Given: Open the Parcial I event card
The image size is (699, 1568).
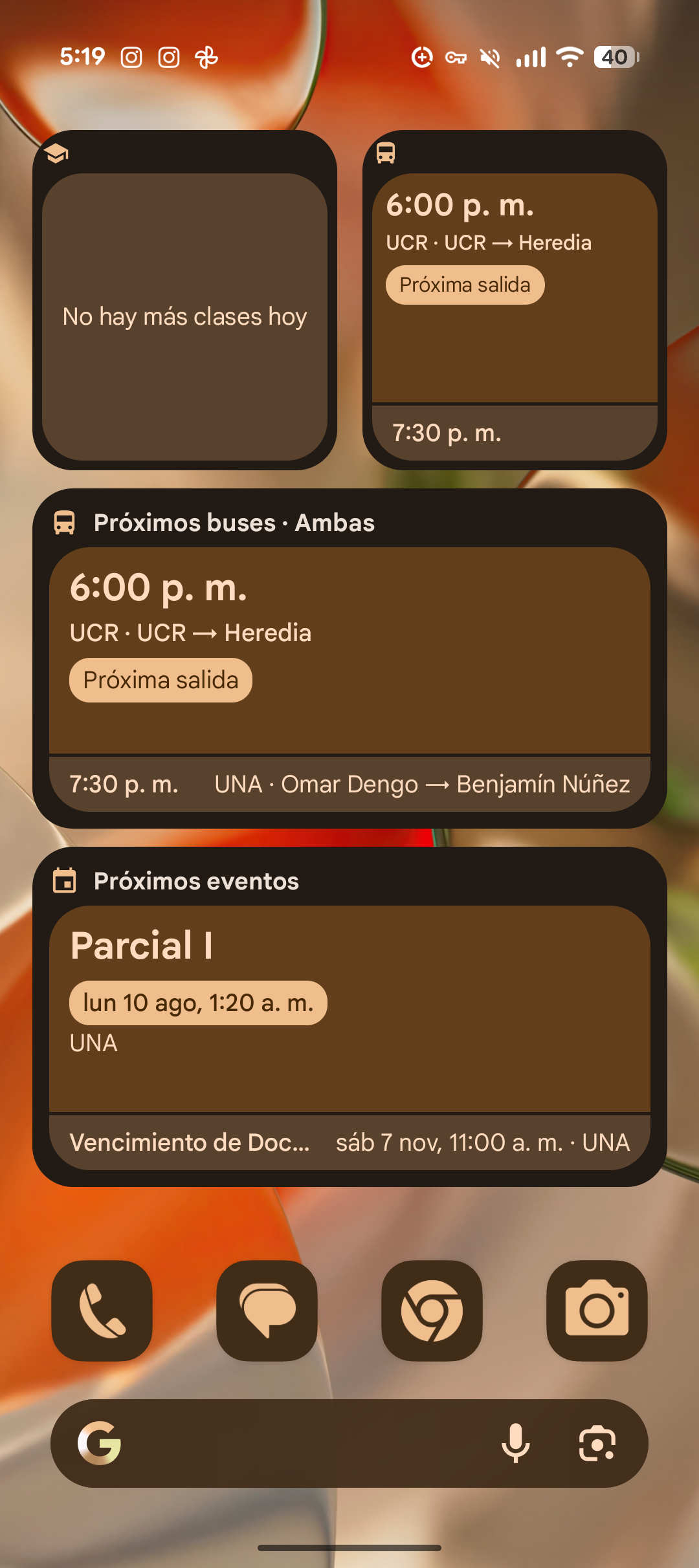Looking at the screenshot, I should pyautogui.click(x=349, y=1008).
